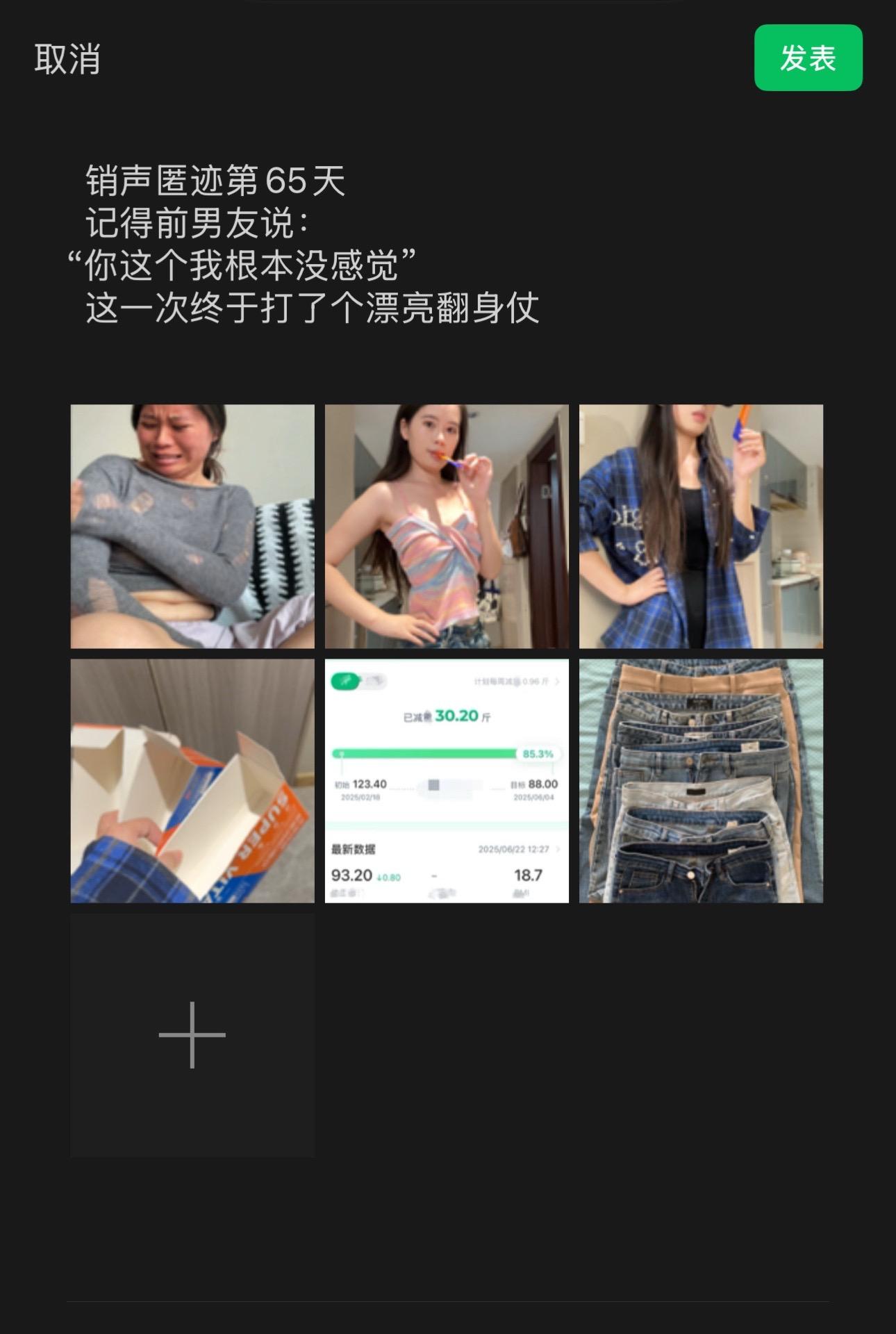
Task: View the blue plaid shirt photo
Action: [701, 526]
